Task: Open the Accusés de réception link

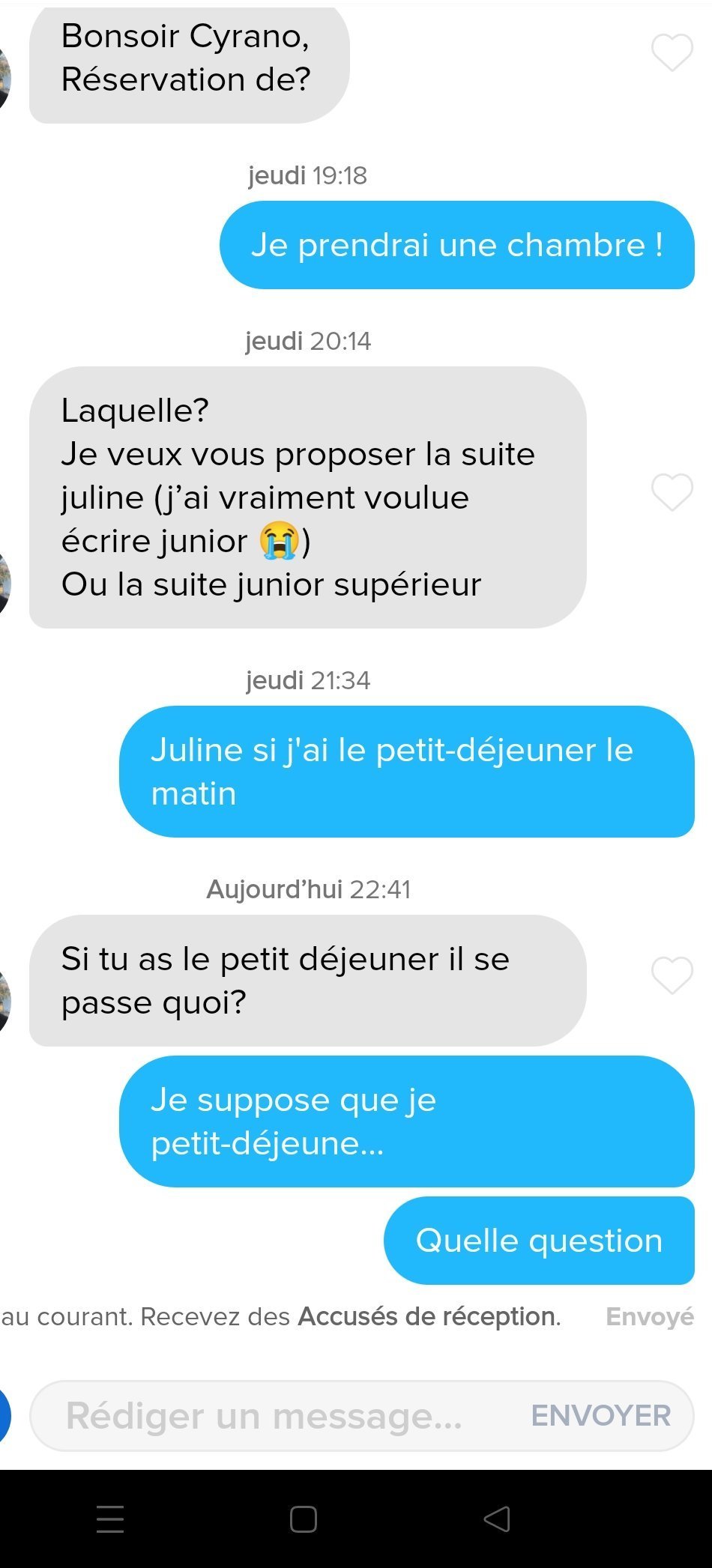Action: click(429, 1316)
